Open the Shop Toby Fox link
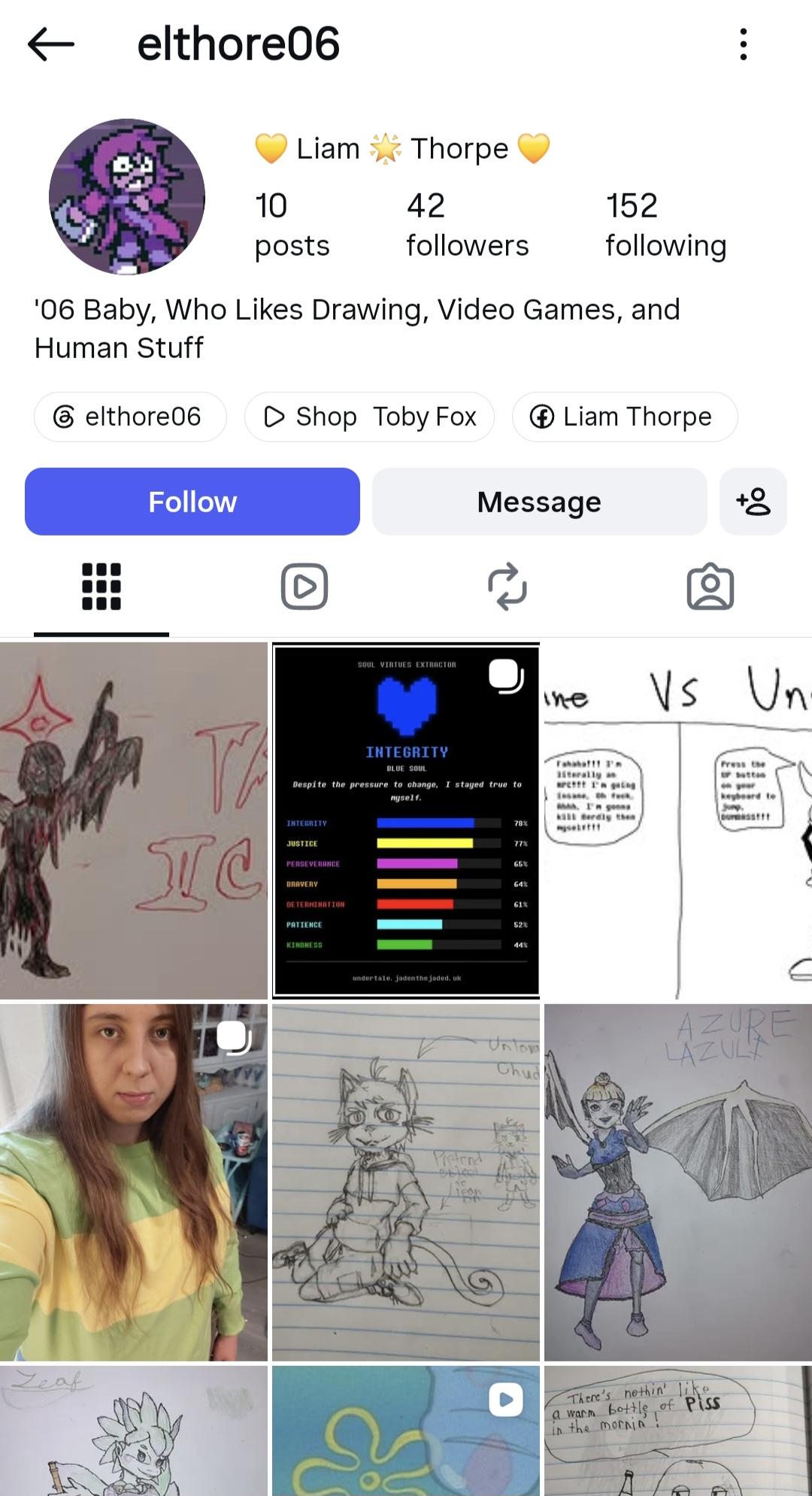Image resolution: width=812 pixels, height=1496 pixels. pos(369,417)
